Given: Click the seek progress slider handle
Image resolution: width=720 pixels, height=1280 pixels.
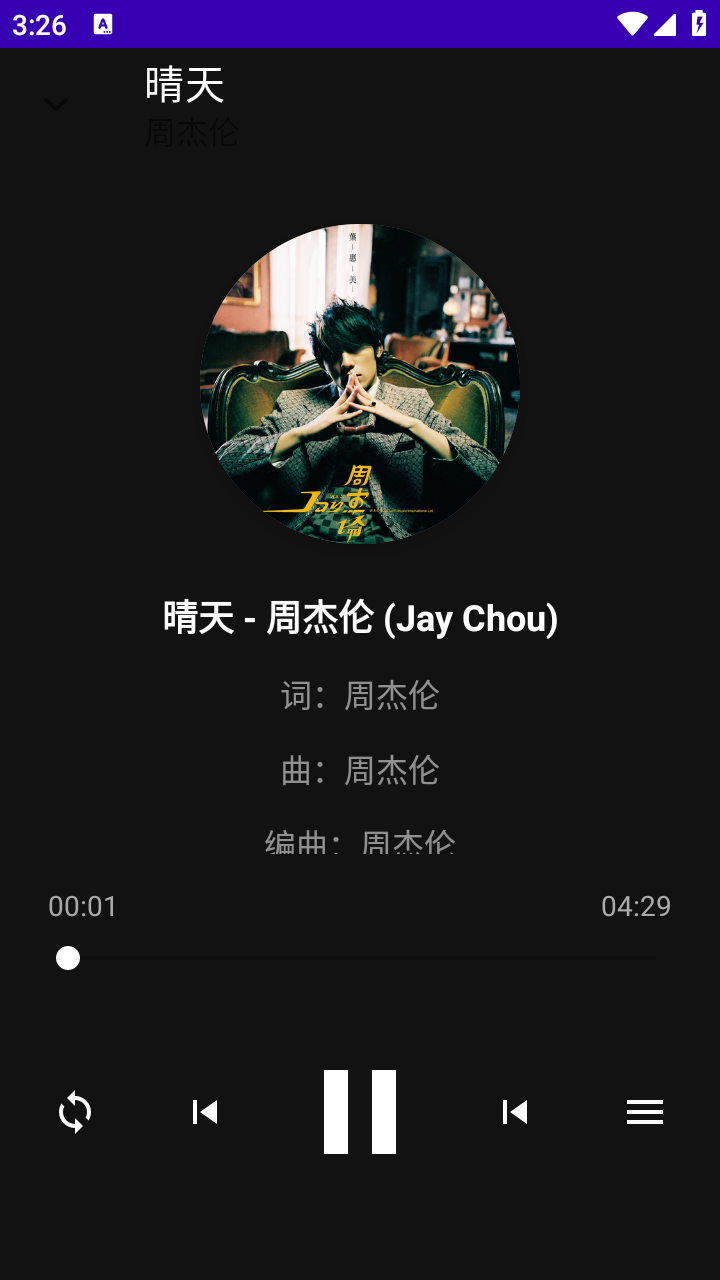Looking at the screenshot, I should pos(68,958).
